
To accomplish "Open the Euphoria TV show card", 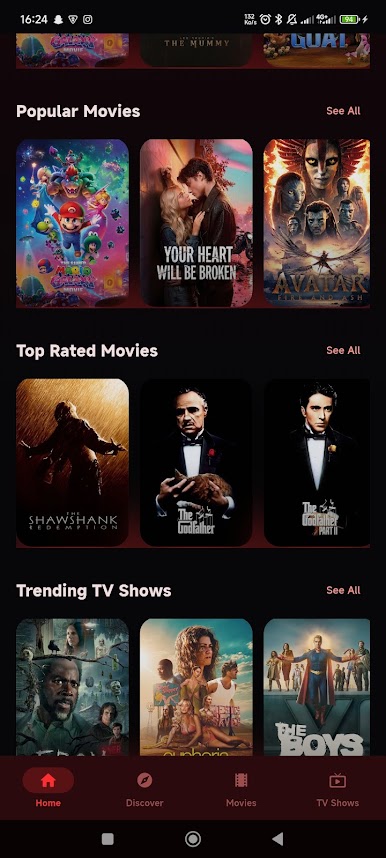I will tap(196, 687).
